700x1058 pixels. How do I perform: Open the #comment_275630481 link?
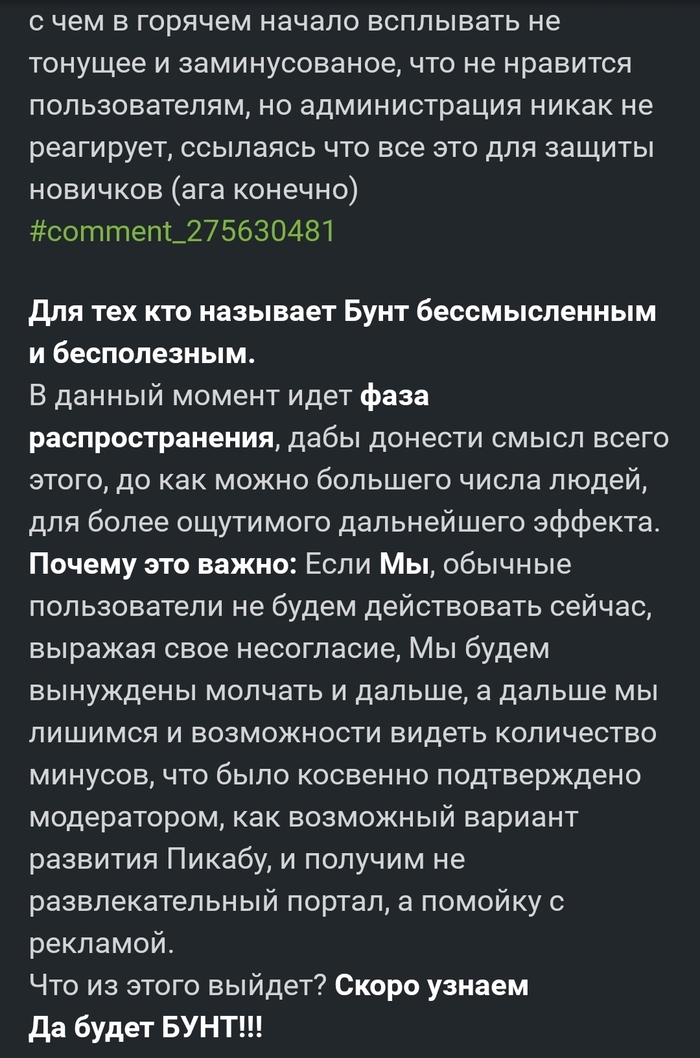(x=181, y=232)
